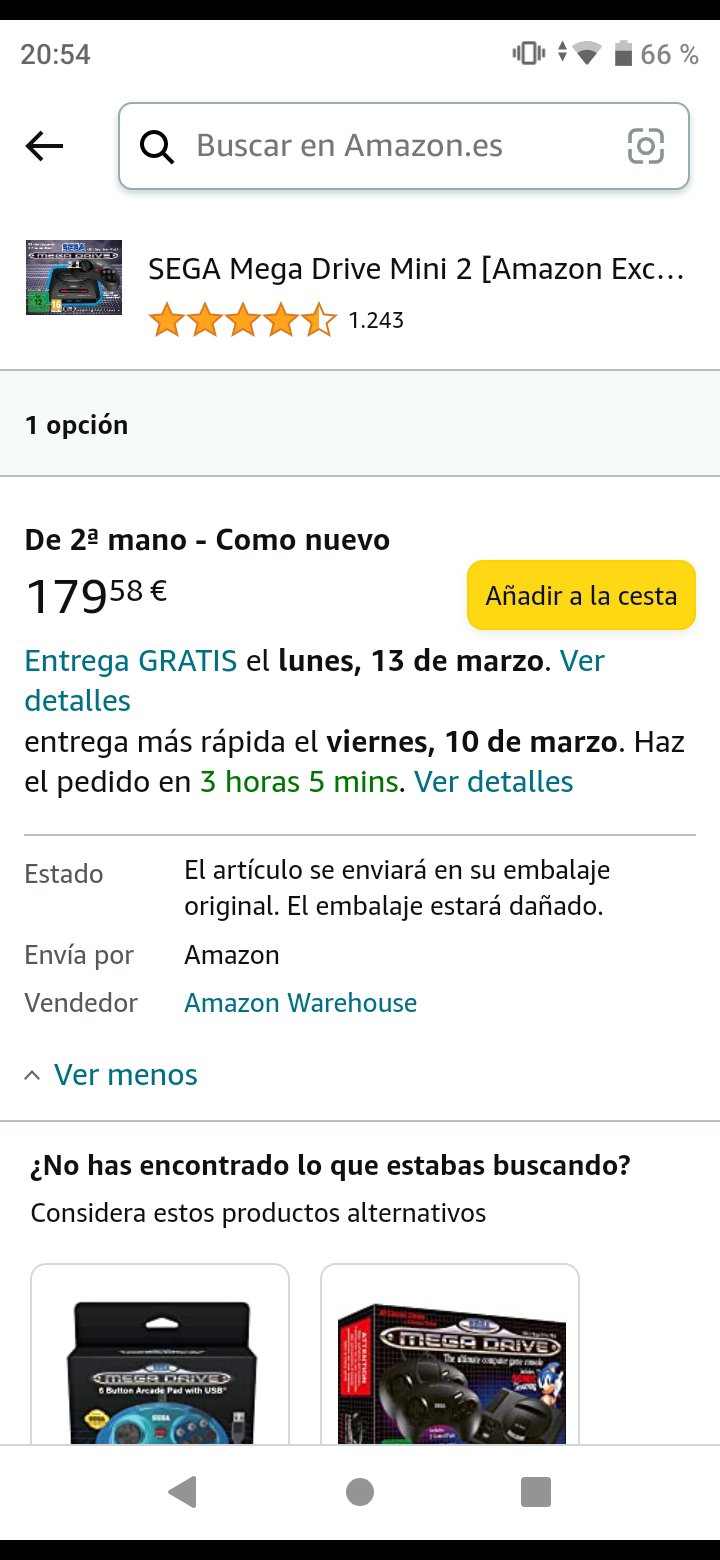Screen dimensions: 720x1560
Task: Open the 6 Button Arcade Pad product card
Action: (x=160, y=1354)
